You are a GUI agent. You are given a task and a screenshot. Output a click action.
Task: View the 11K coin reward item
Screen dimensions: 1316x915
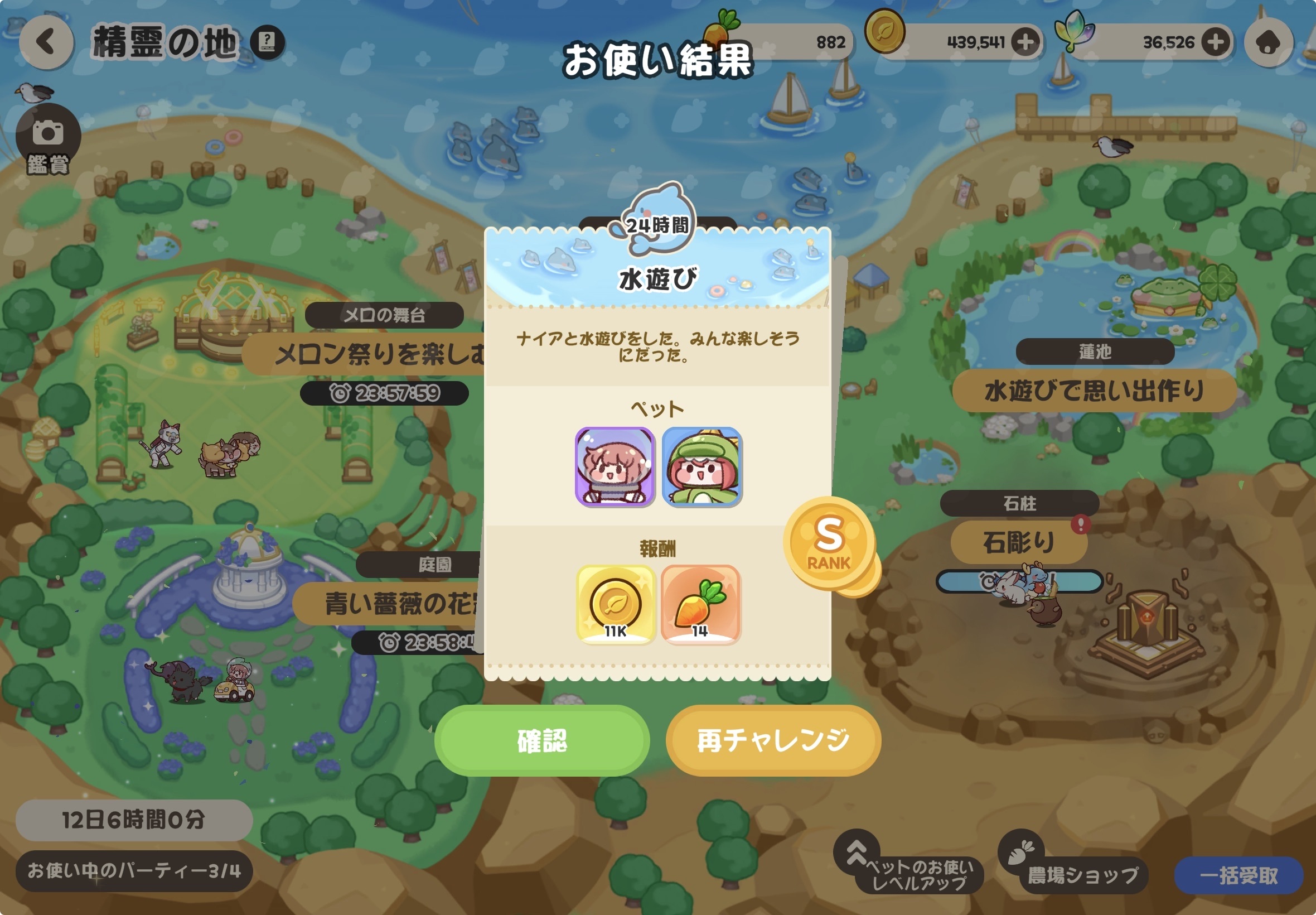coord(615,605)
